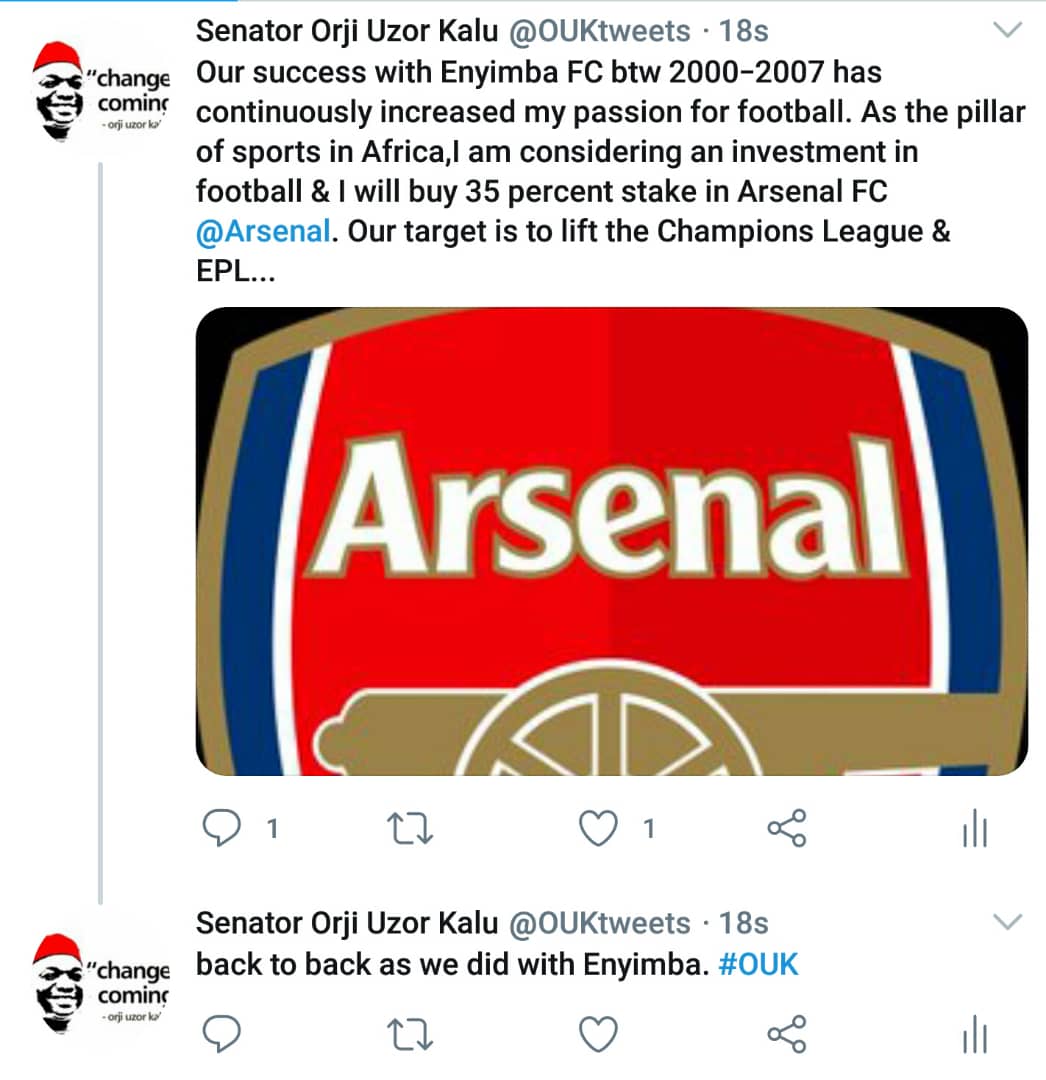
Task: Open the profile picture on the Arsenal stake tweet
Action: pyautogui.click(x=95, y=91)
